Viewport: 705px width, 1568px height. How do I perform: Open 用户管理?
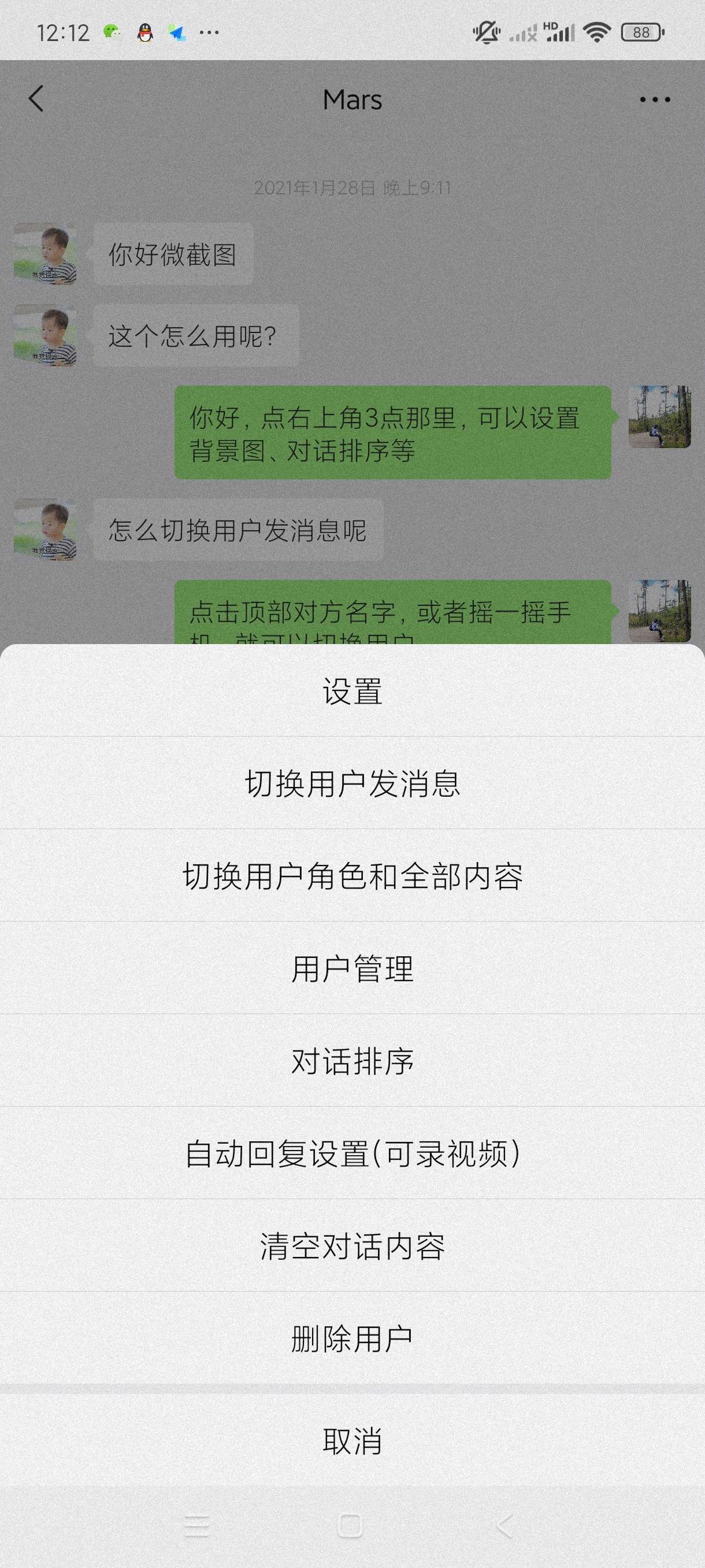click(352, 968)
